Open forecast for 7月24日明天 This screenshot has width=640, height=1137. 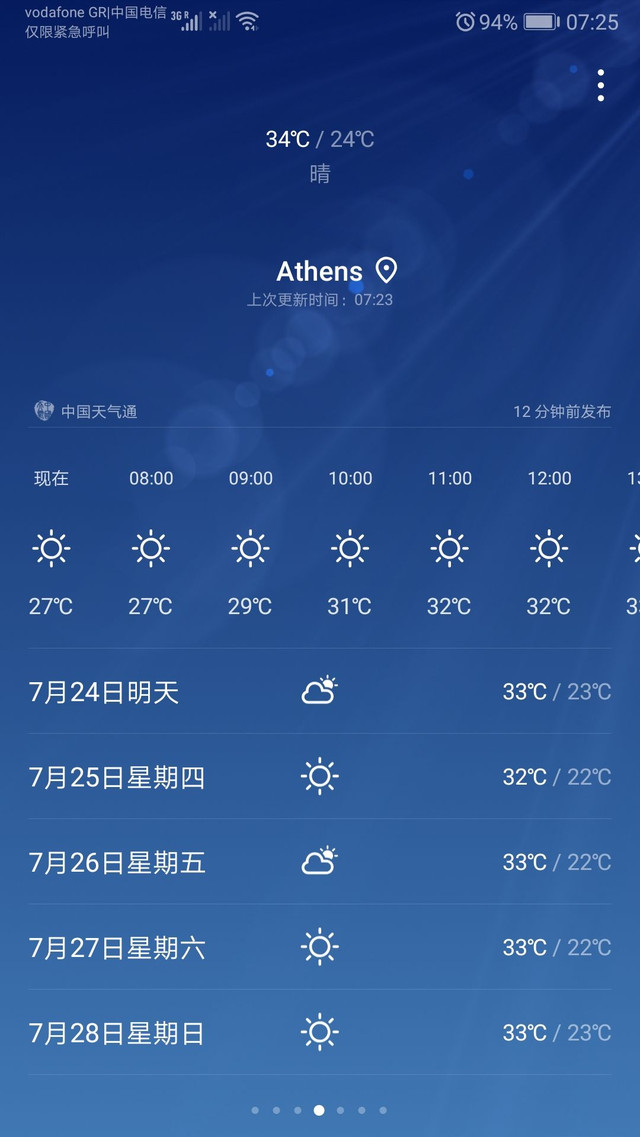click(x=319, y=691)
